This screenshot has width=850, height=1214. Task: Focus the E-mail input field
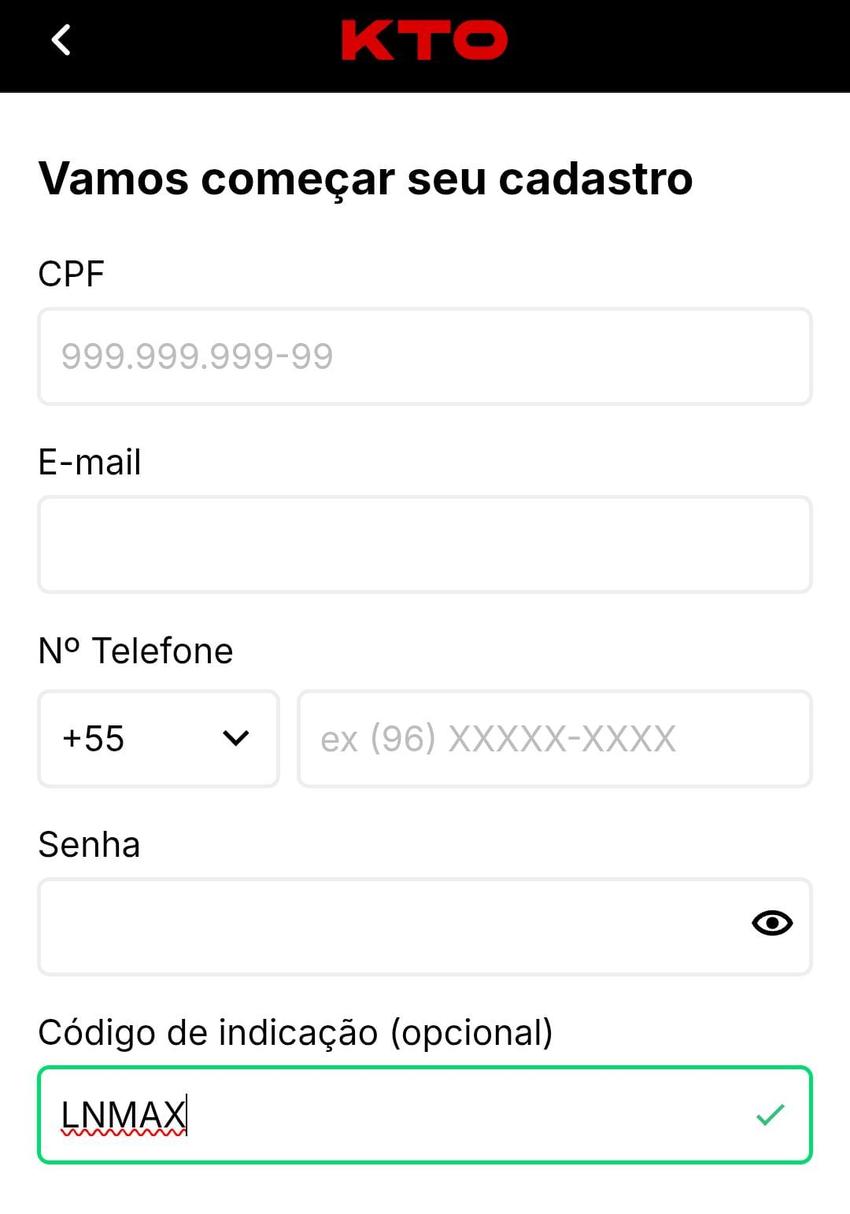click(424, 544)
